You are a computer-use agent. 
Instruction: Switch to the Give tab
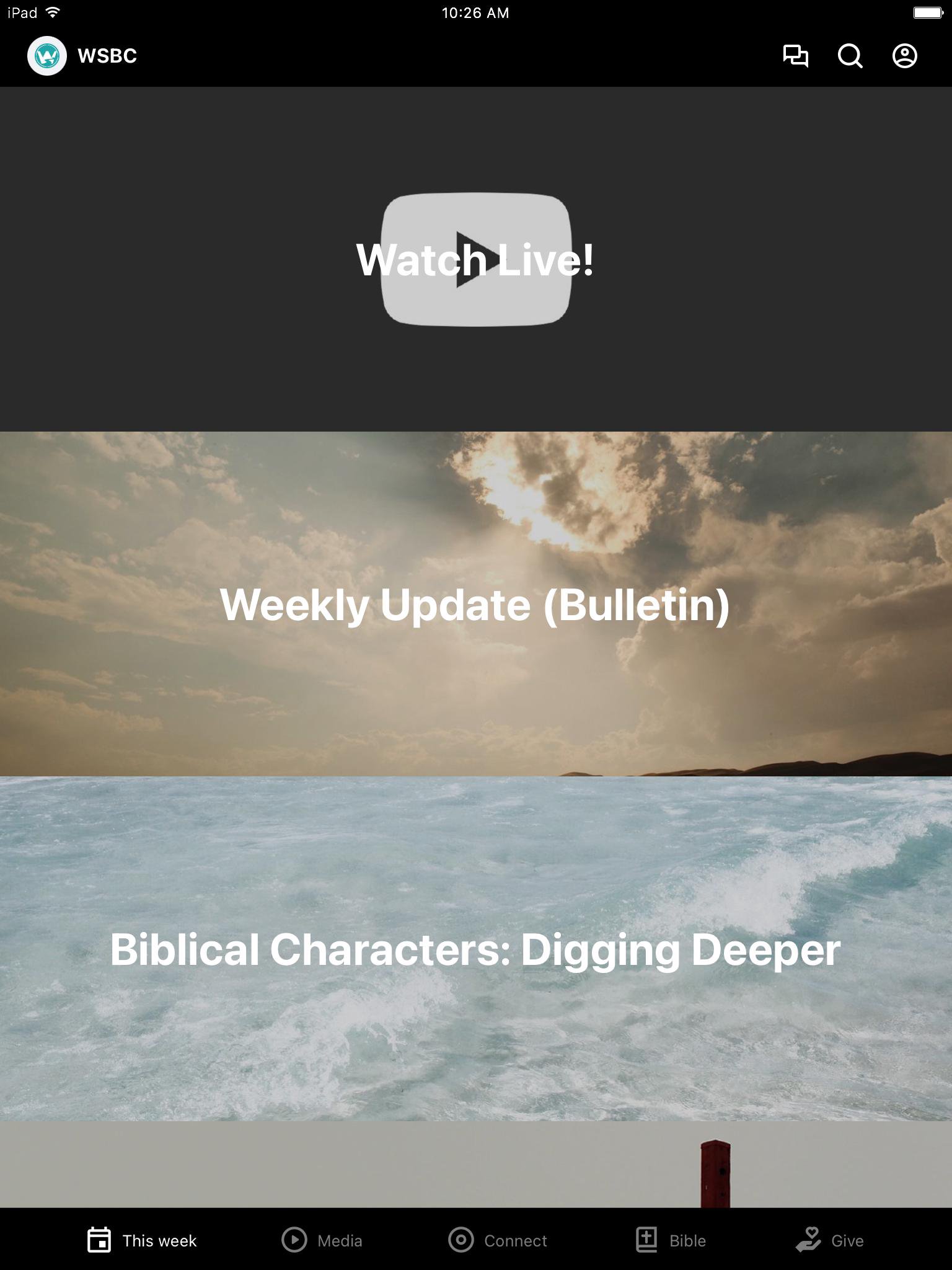830,1240
